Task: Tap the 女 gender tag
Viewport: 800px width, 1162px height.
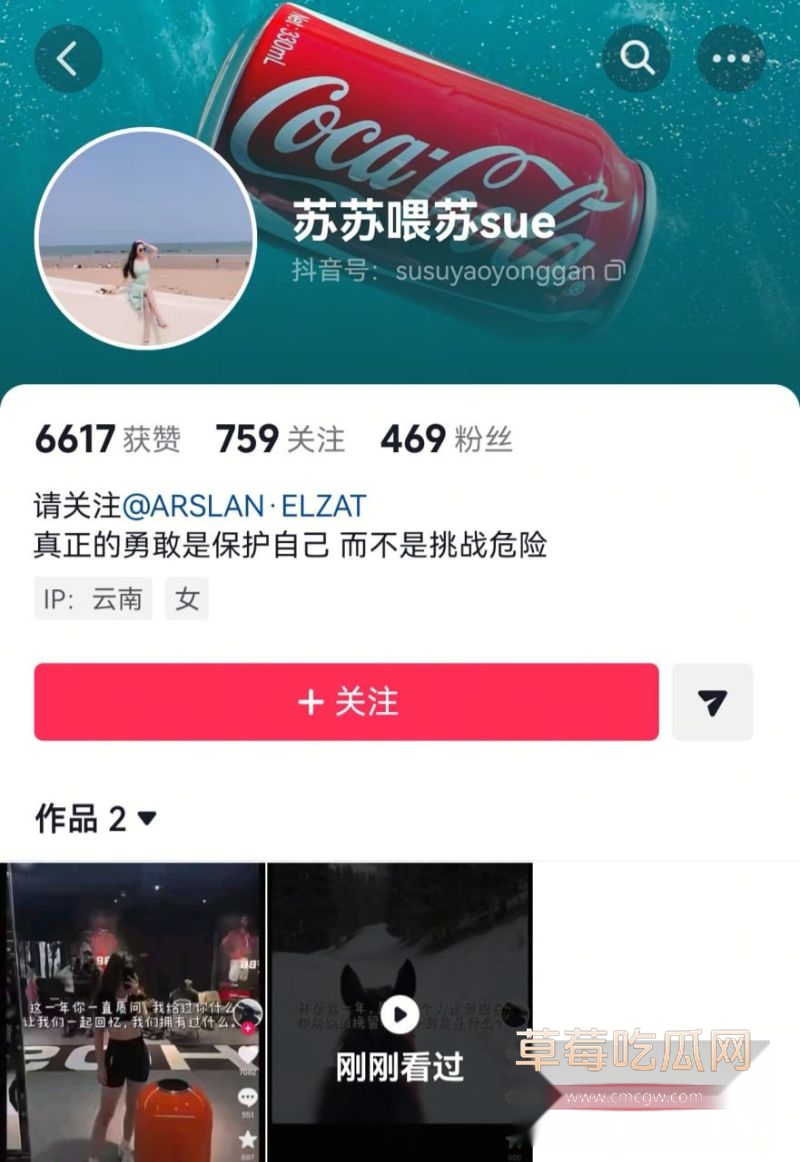Action: [187, 599]
